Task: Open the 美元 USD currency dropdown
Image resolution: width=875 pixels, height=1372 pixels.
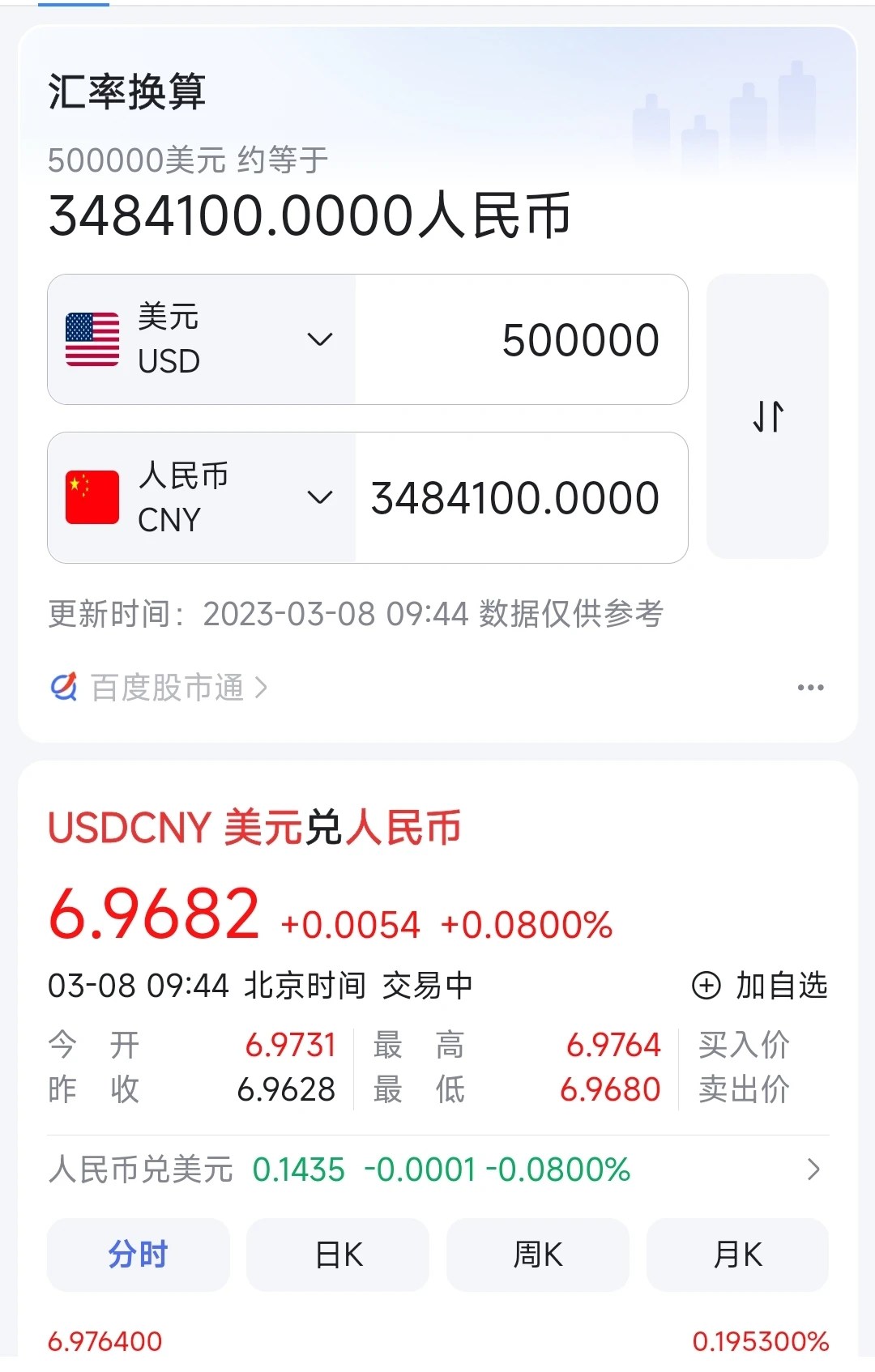Action: [201, 339]
